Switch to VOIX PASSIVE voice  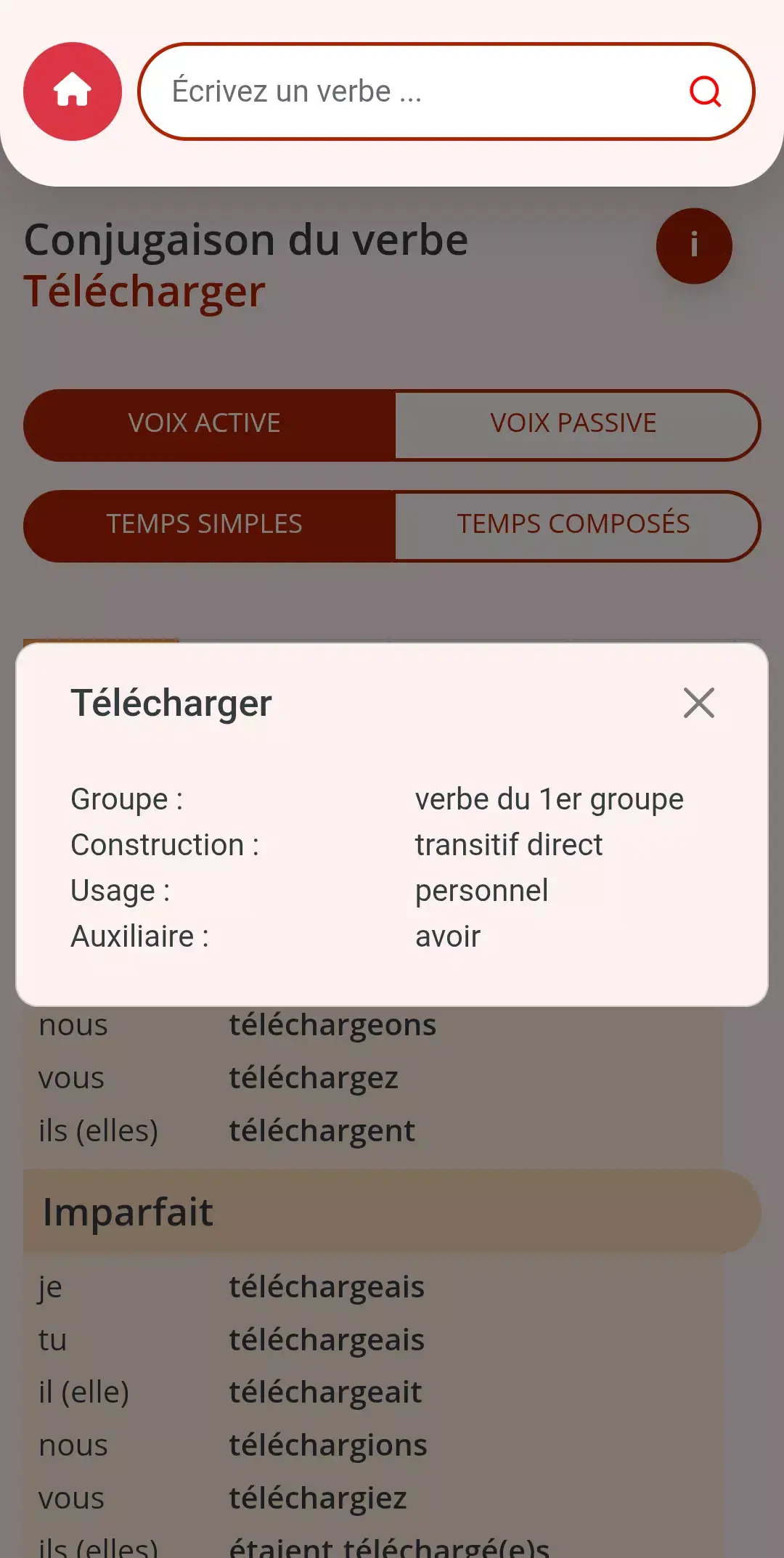pos(573,424)
